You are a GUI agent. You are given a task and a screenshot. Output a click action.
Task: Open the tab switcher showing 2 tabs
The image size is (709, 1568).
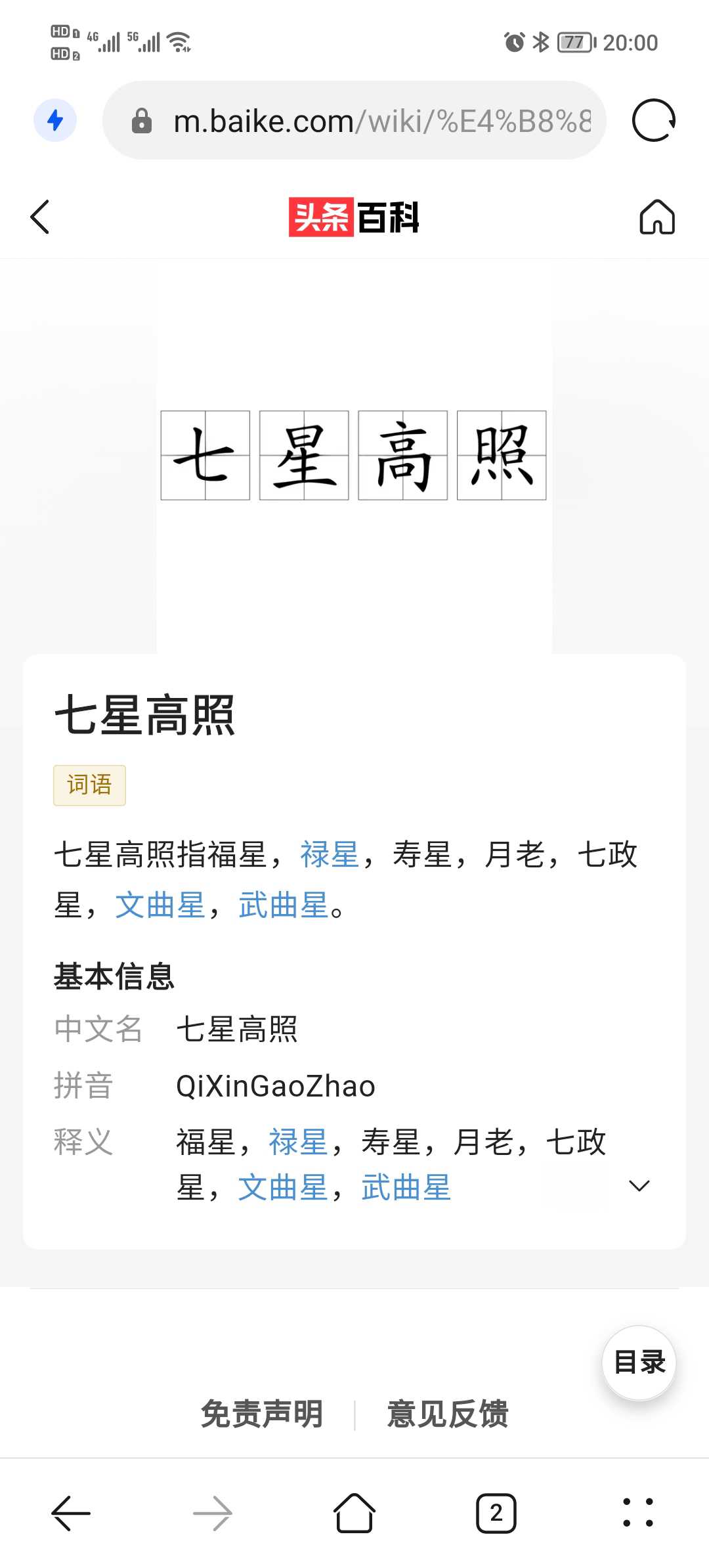click(496, 1514)
